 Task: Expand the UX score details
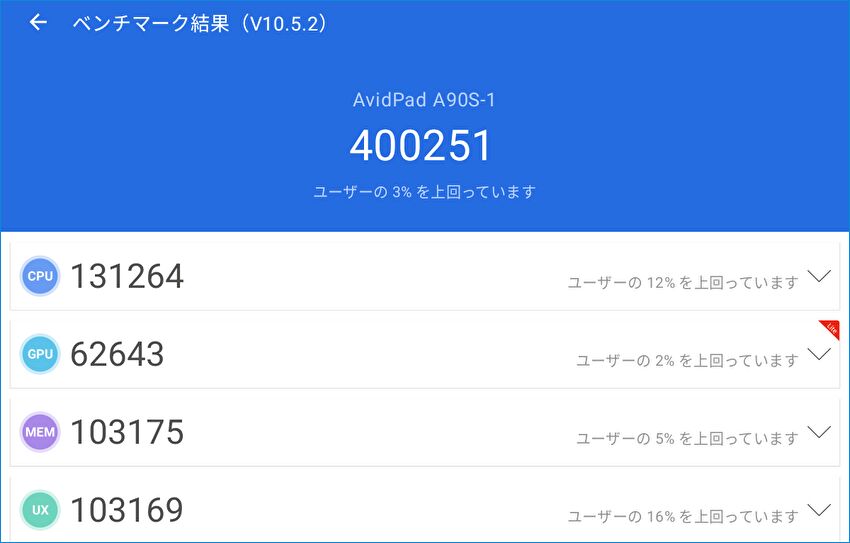coord(818,510)
